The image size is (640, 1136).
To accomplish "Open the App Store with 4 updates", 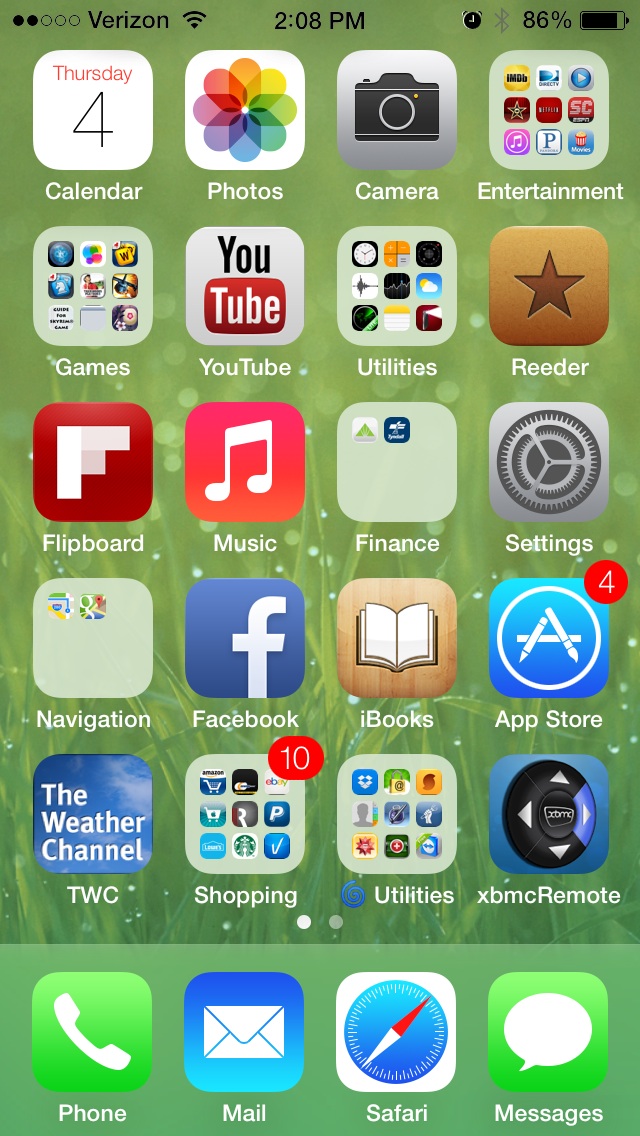I will 549,638.
